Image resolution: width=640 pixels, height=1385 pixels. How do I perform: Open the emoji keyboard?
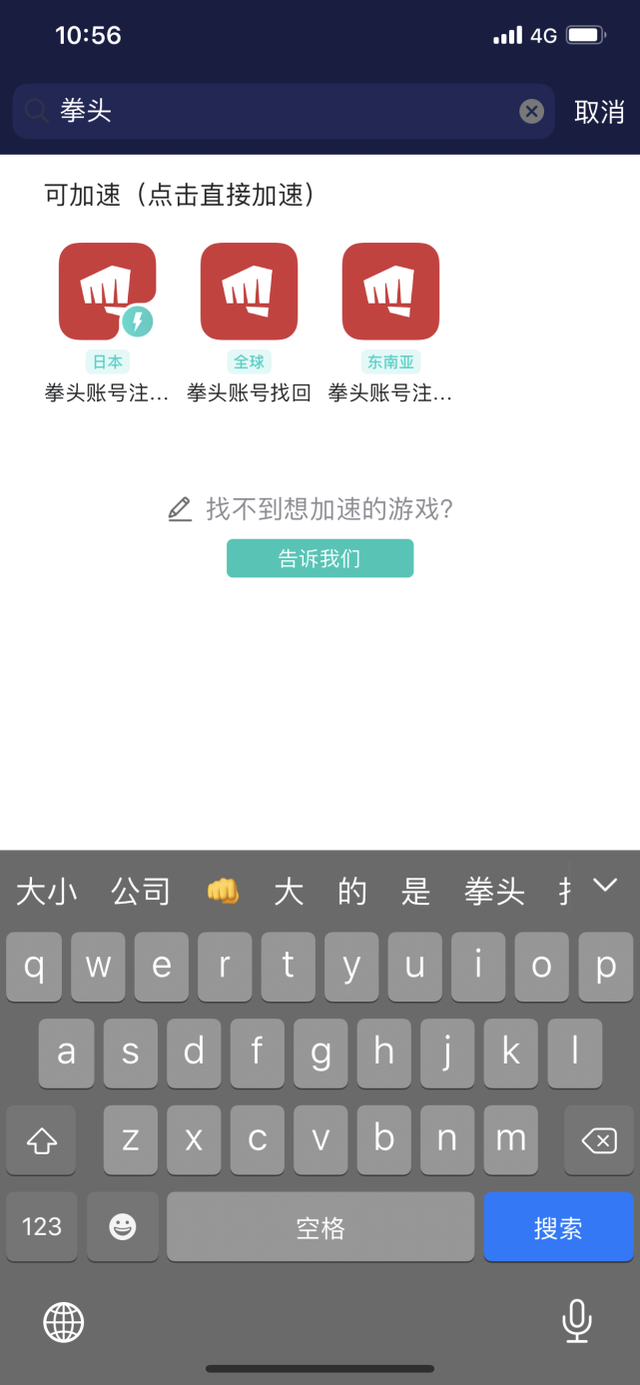click(x=123, y=1226)
